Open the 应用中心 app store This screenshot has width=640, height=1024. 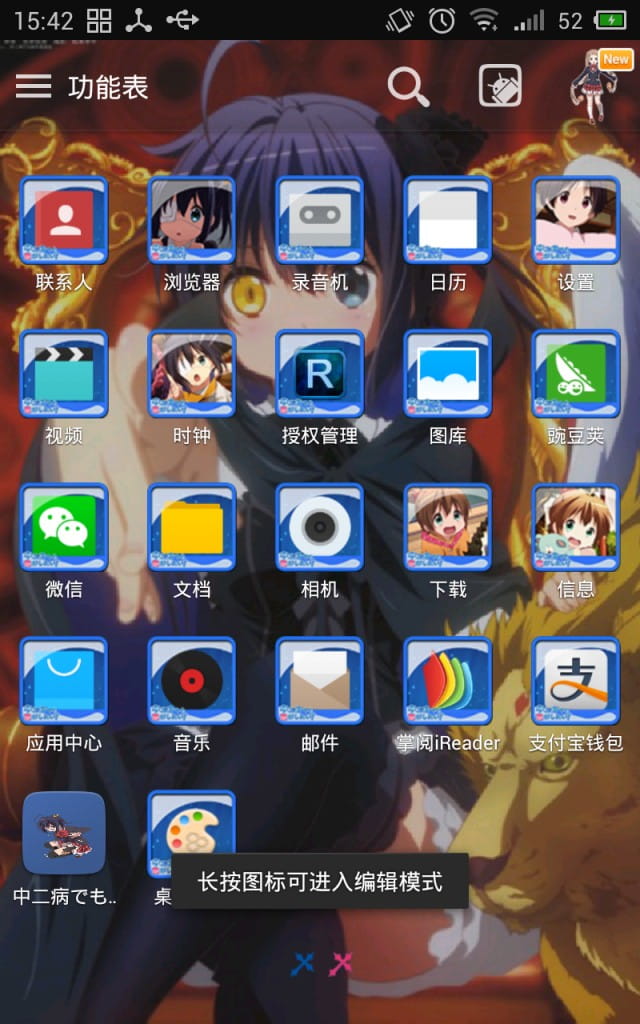click(x=64, y=682)
